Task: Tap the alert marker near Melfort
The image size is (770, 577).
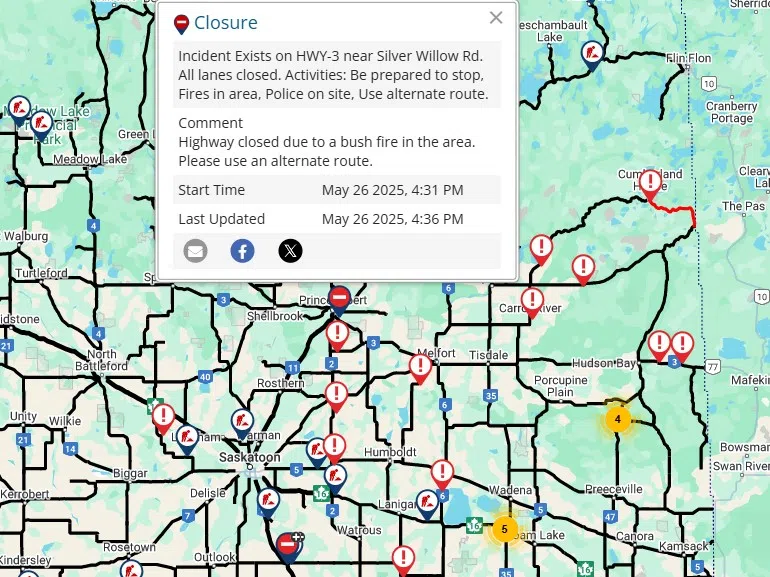Action: [x=420, y=366]
